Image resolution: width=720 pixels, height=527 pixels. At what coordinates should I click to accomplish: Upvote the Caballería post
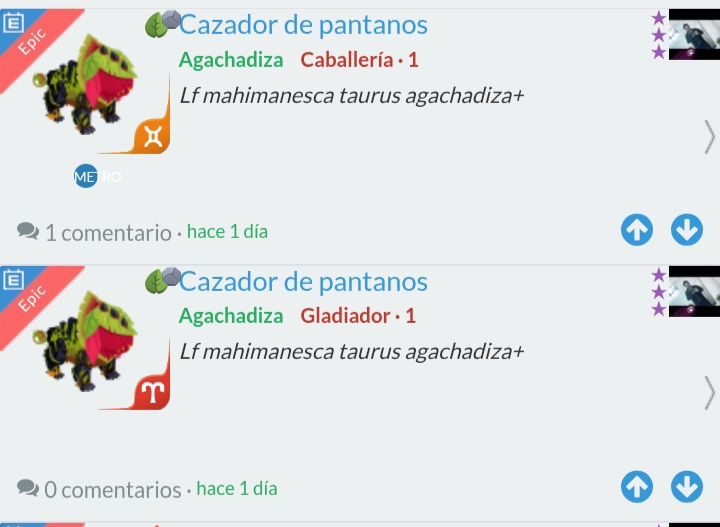[x=637, y=231]
